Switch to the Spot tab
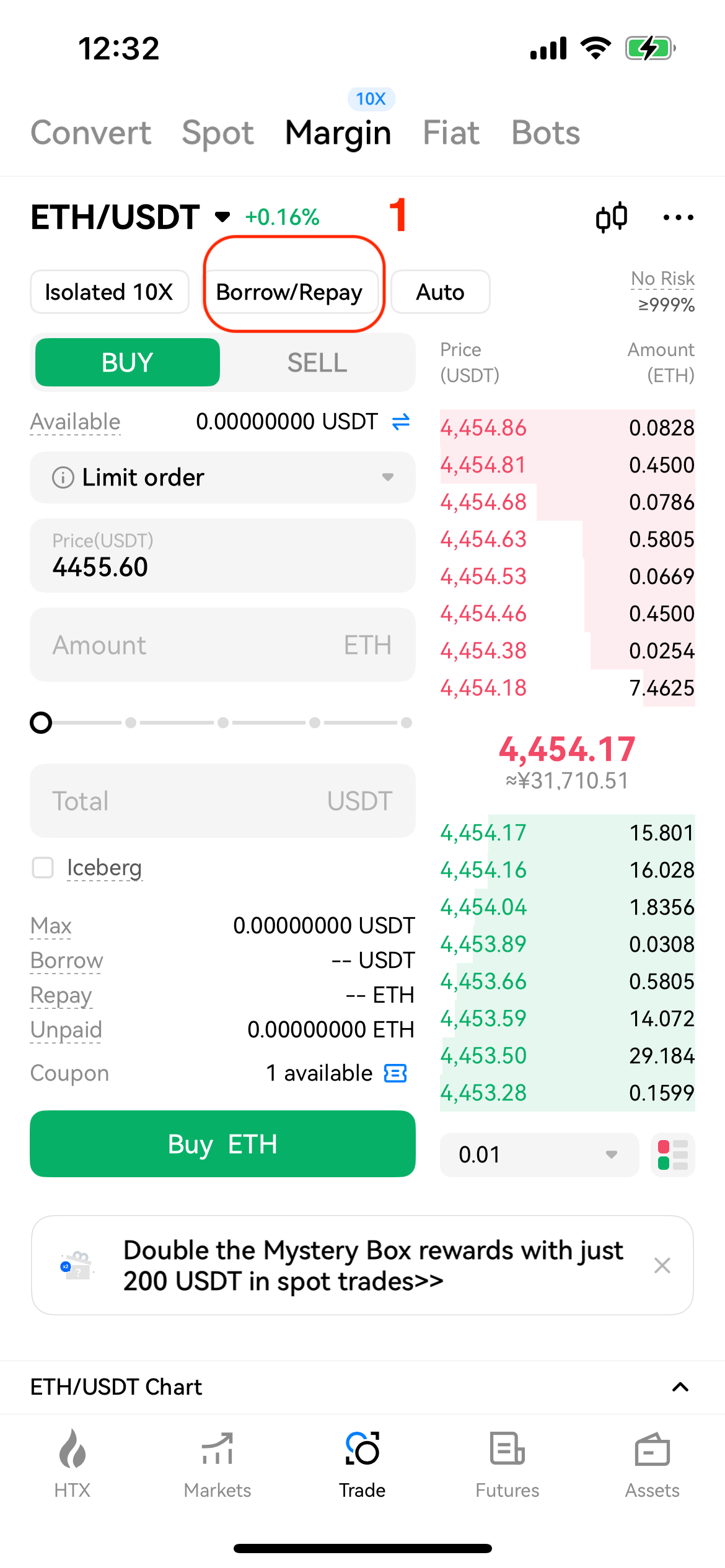725x1568 pixels. pos(217,133)
